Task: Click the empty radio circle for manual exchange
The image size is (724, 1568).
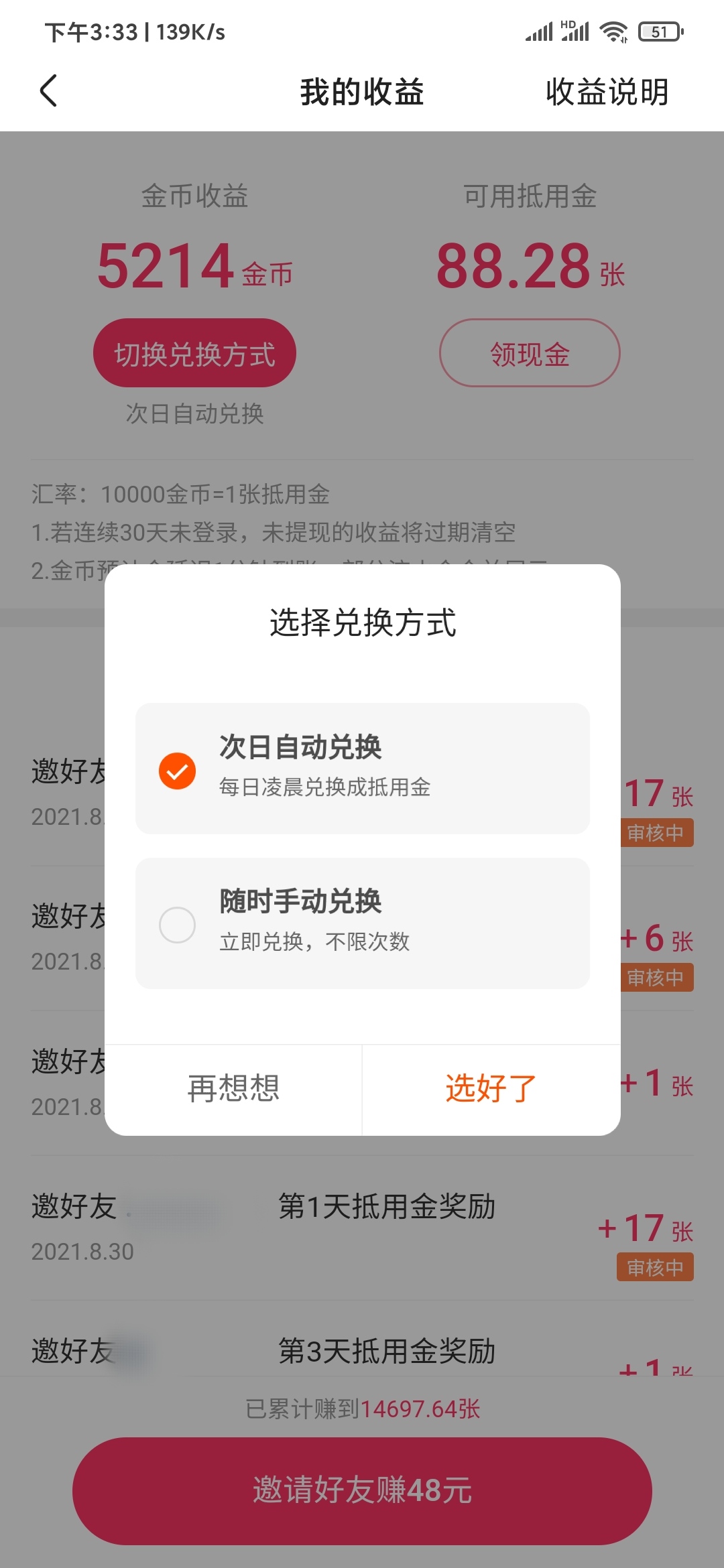Action: coord(177,923)
